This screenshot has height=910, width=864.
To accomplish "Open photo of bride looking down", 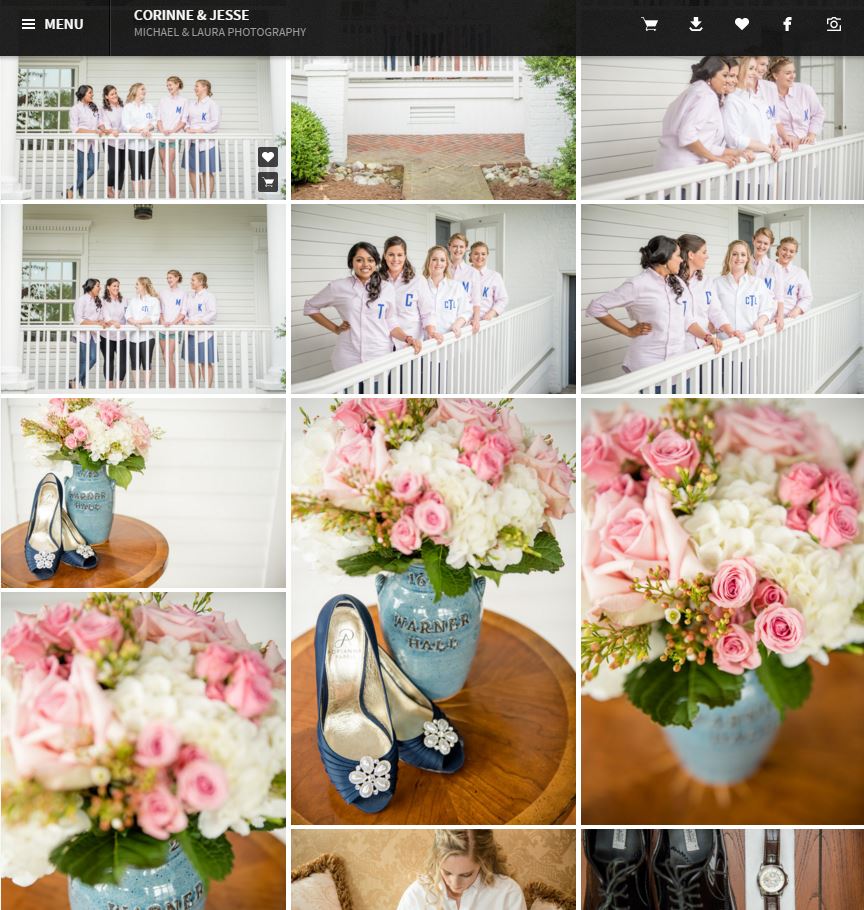I will [x=433, y=869].
